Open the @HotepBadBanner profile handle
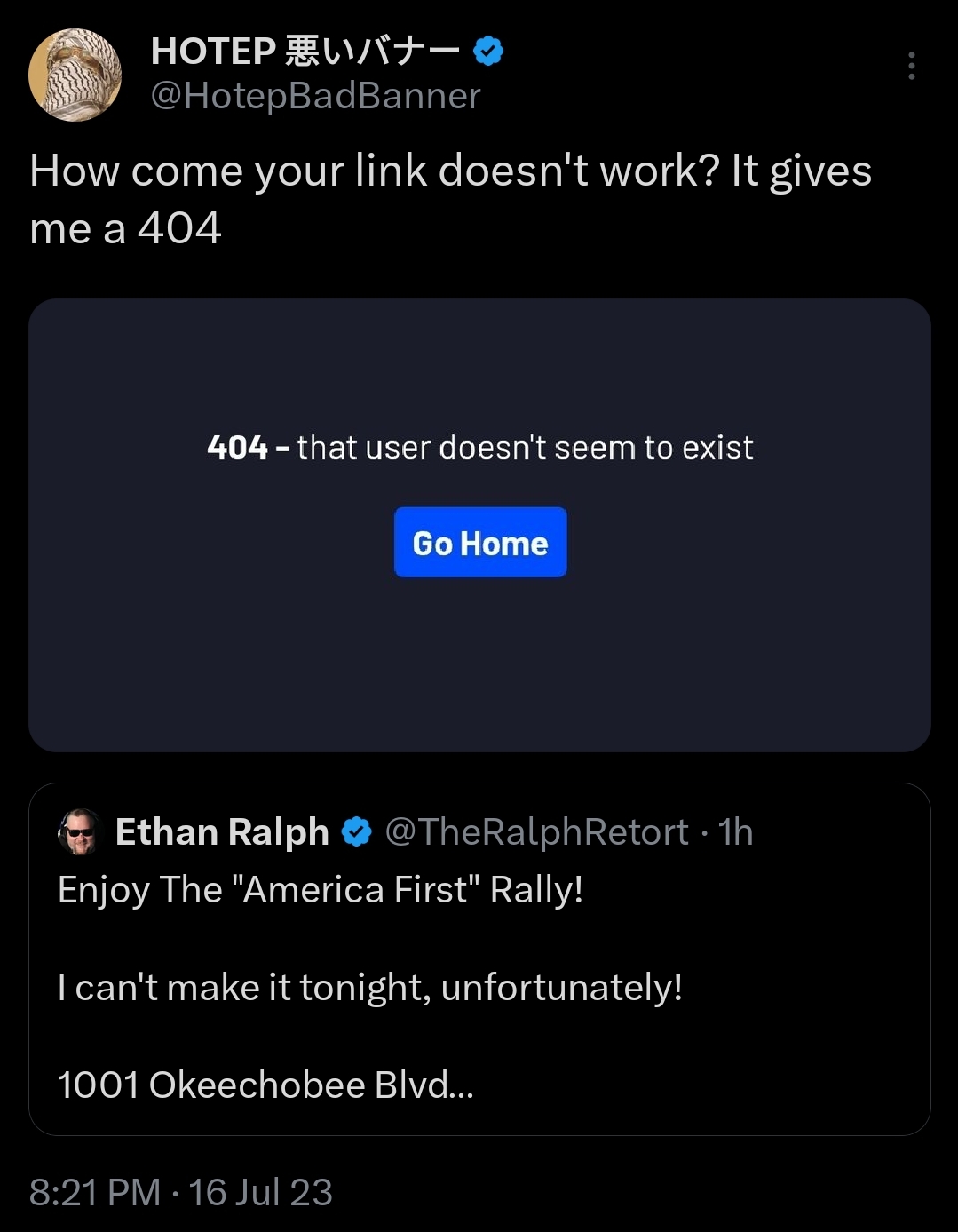 315,96
